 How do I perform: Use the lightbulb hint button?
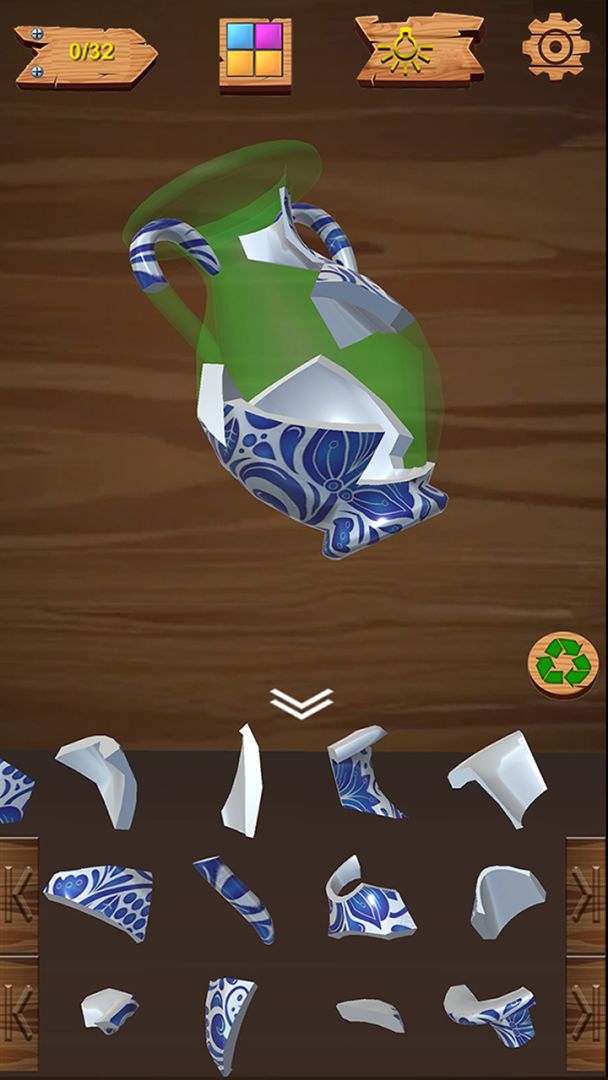click(x=419, y=49)
